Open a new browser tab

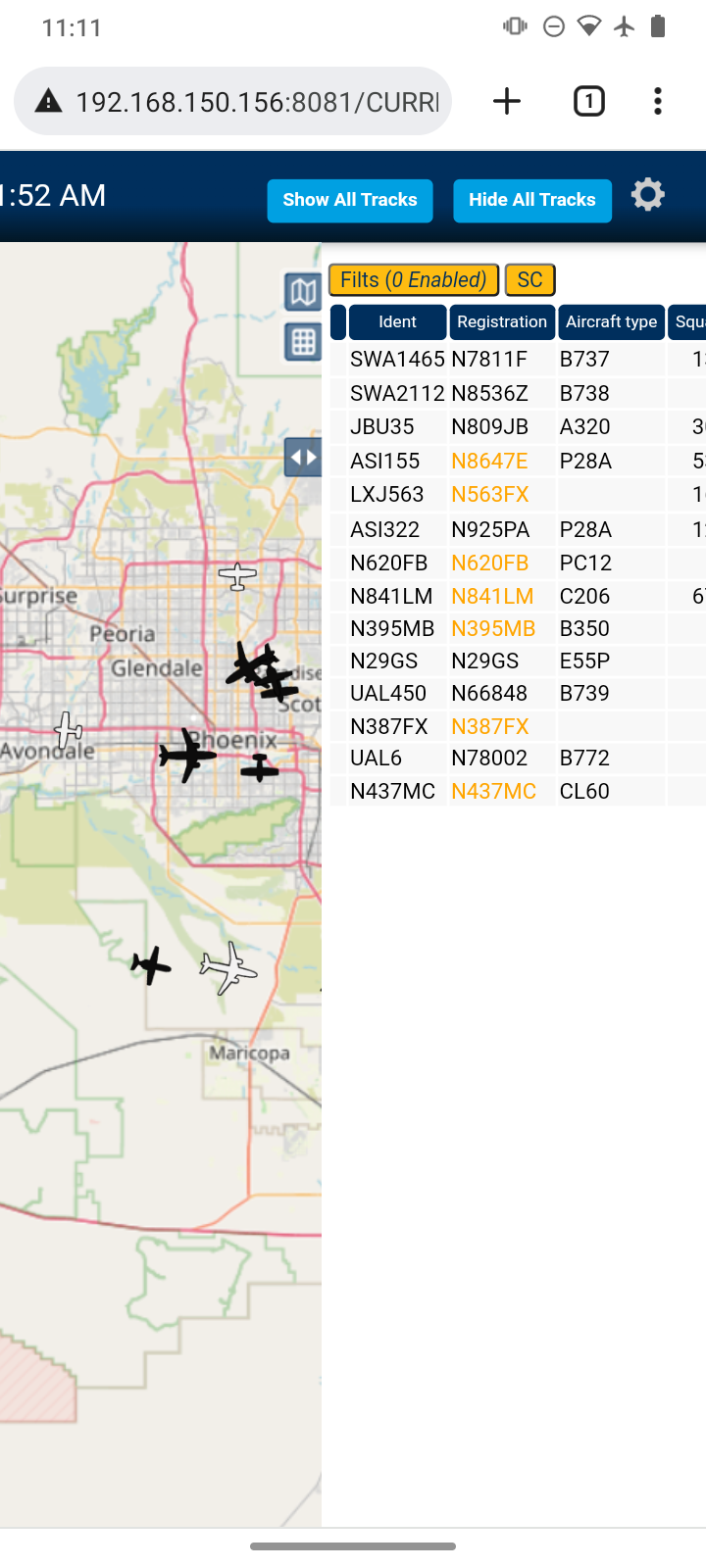[507, 101]
